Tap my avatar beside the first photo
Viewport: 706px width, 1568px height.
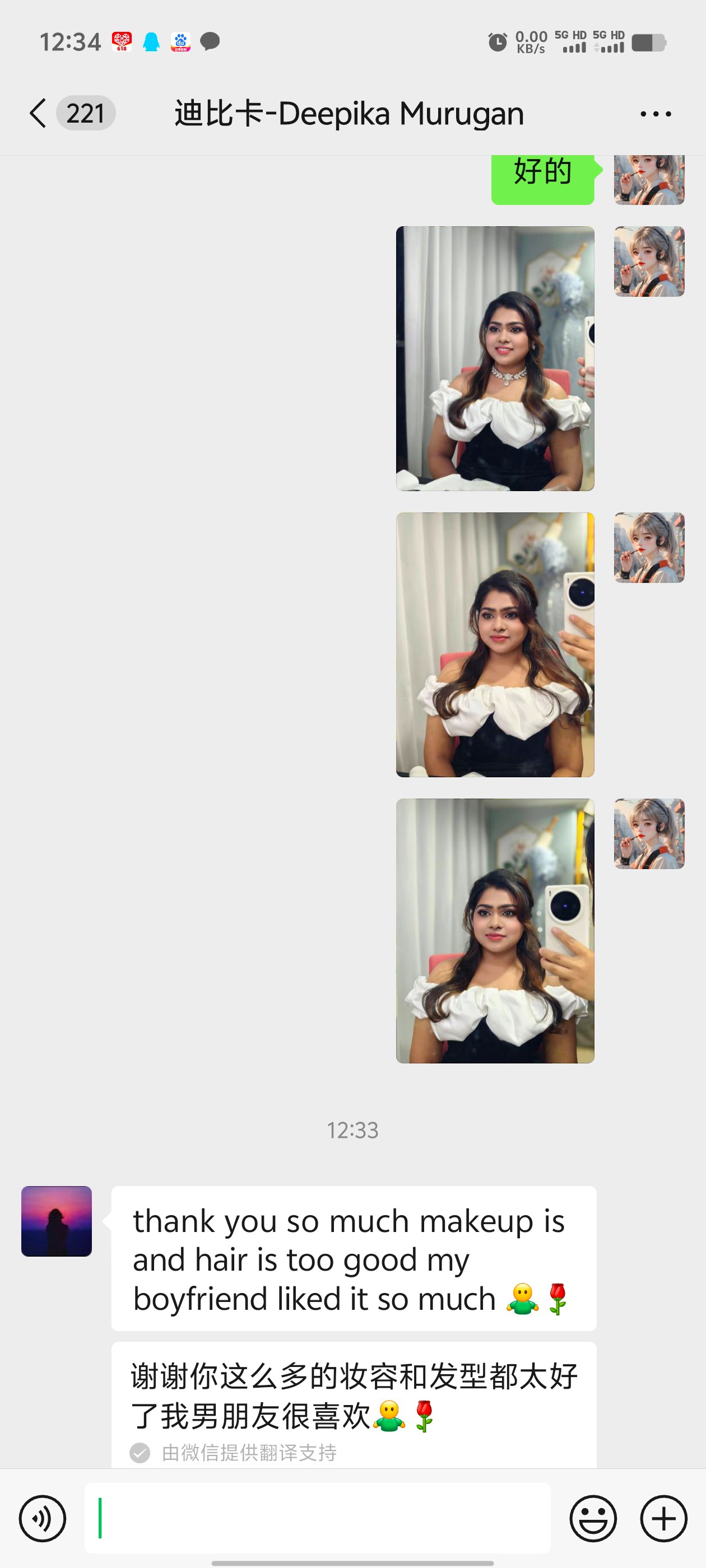click(649, 262)
